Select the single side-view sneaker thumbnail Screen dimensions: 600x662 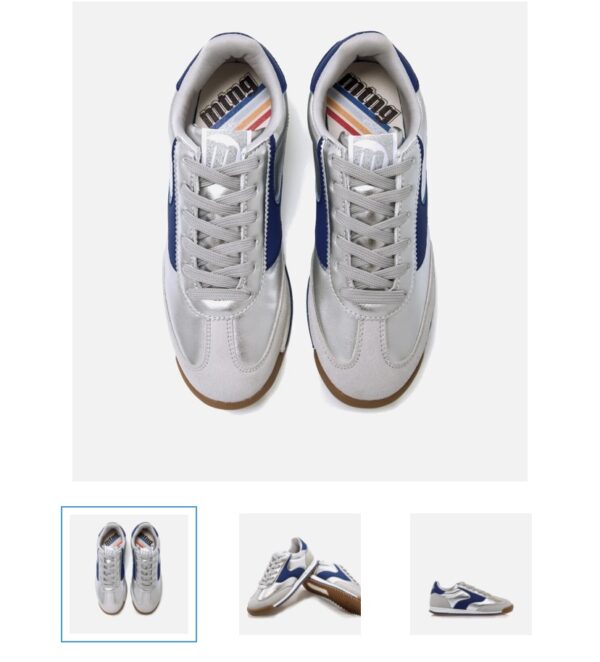pos(470,574)
